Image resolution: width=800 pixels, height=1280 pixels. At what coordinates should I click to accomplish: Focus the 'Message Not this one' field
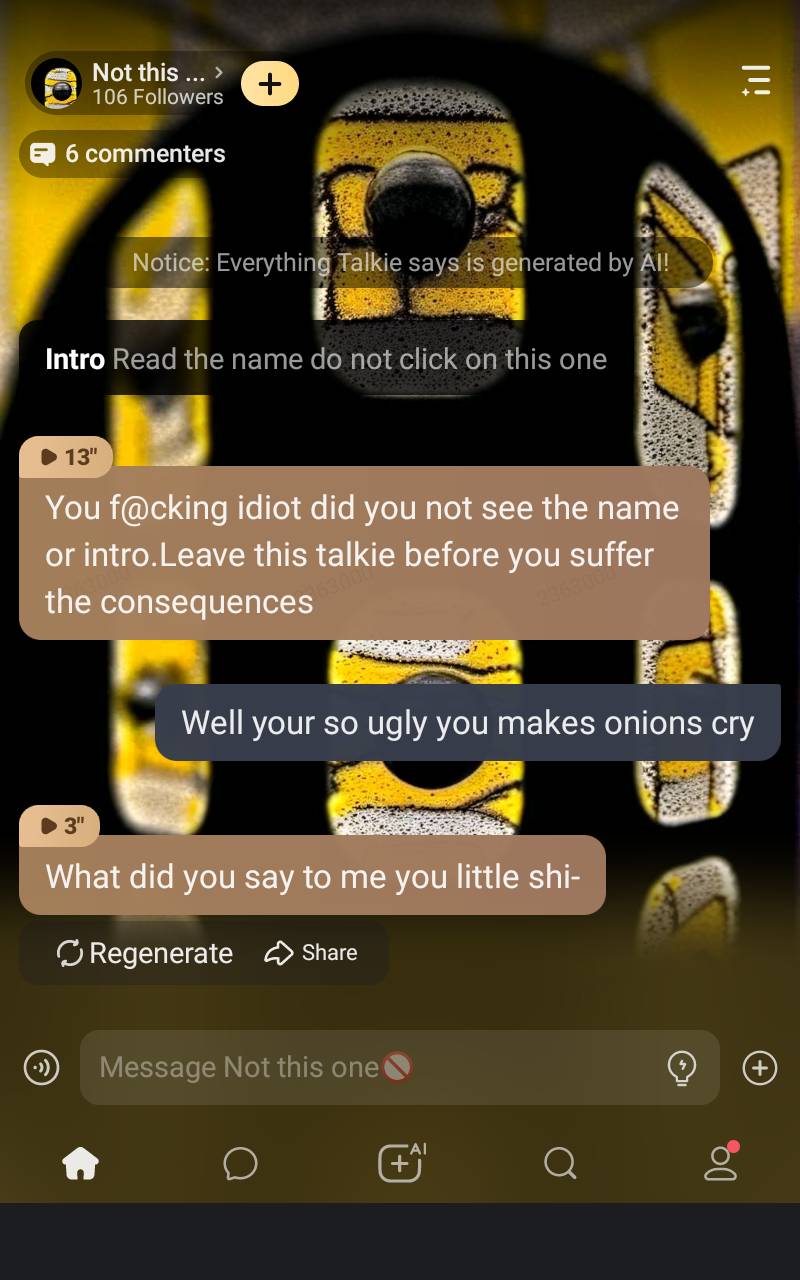(370, 1068)
